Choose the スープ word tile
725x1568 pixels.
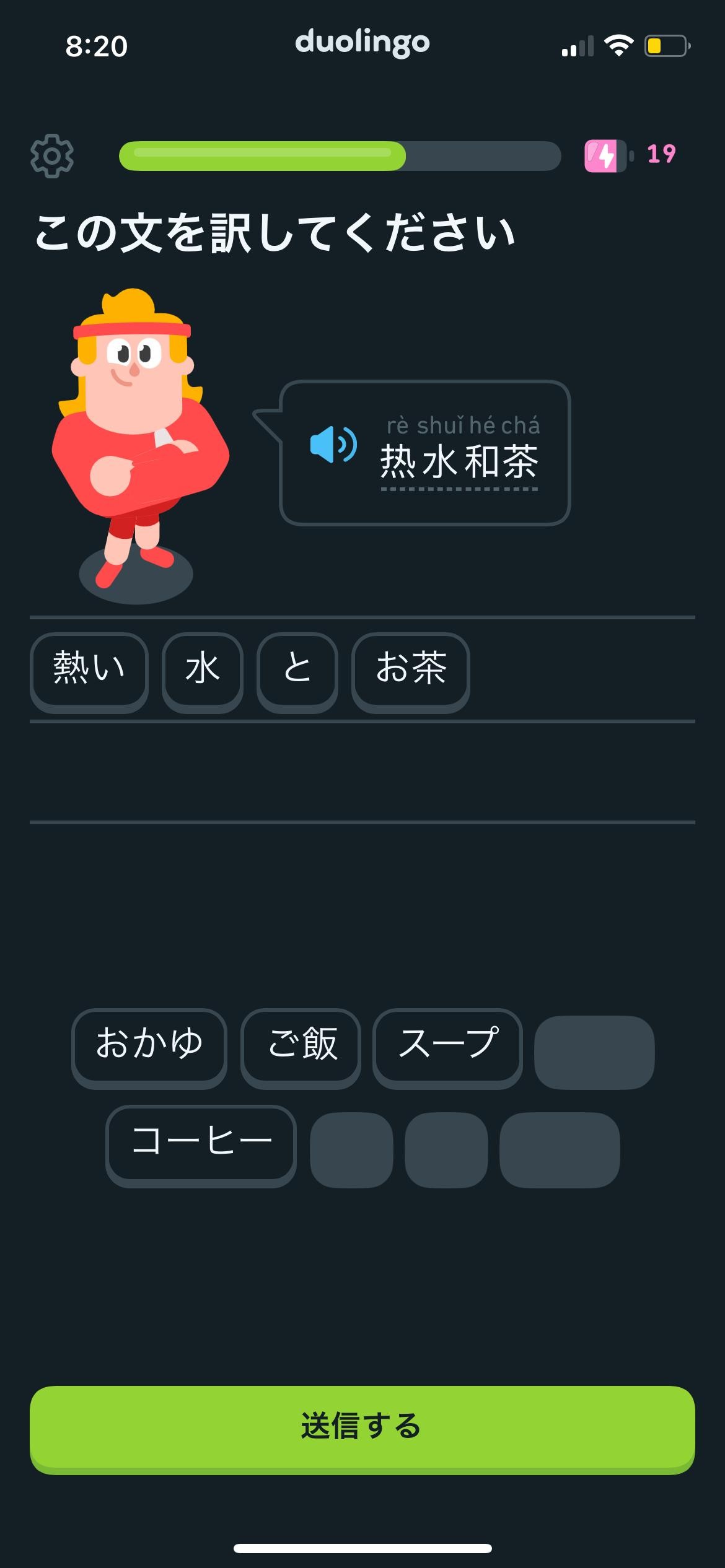[447, 1044]
